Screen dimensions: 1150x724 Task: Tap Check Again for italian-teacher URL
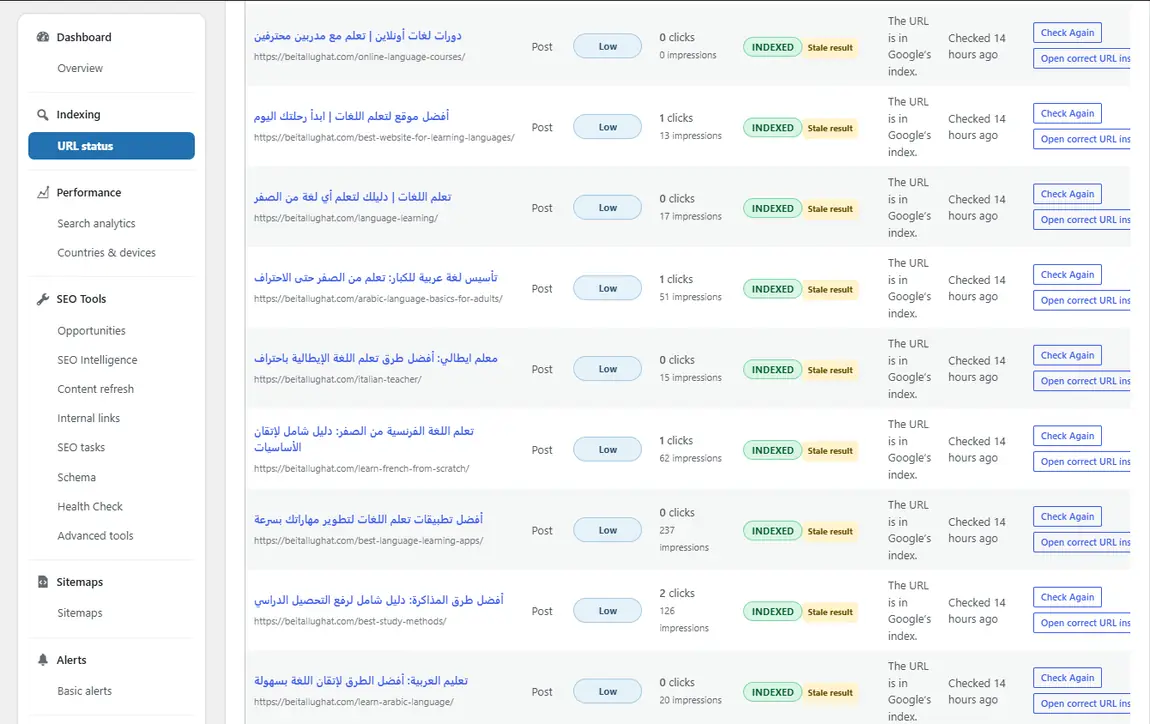(1067, 356)
